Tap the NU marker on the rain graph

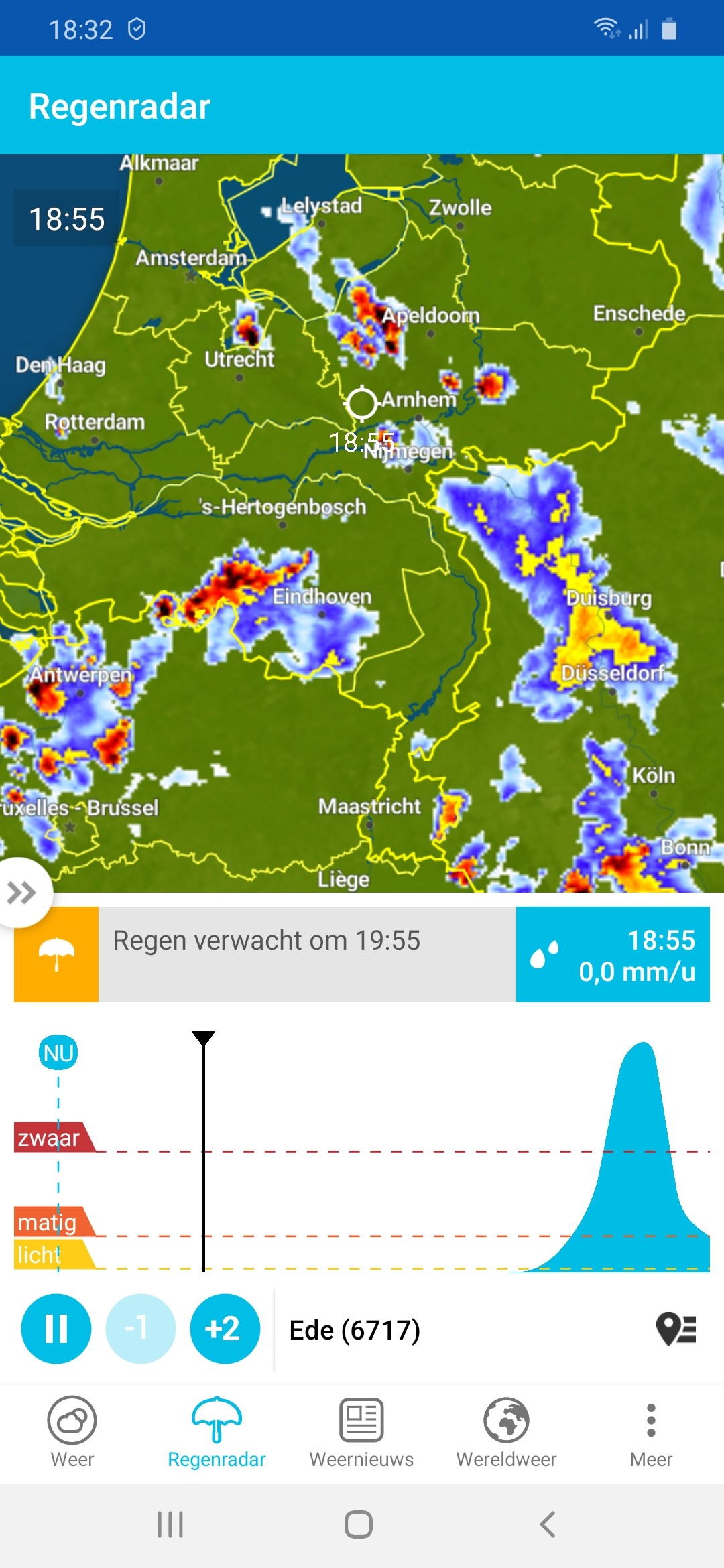point(58,1053)
